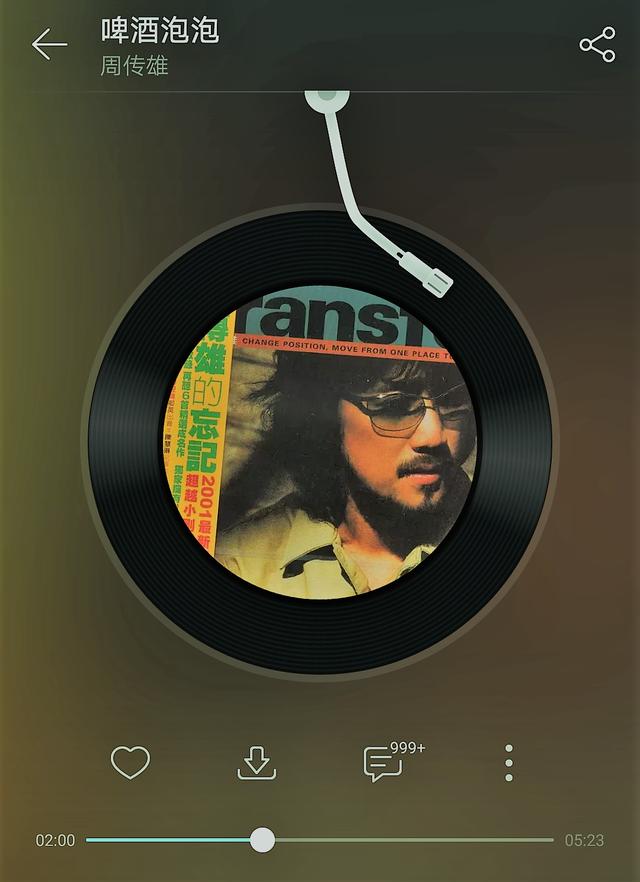Go back using the arrow icon
Viewport: 640px width, 882px height.
(x=48, y=44)
